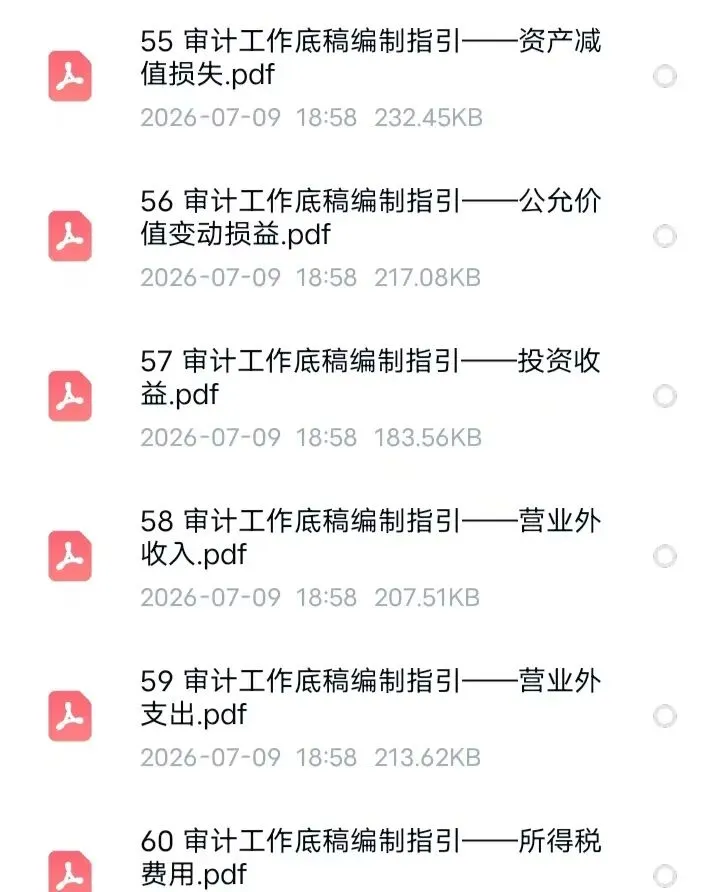Tick the circle next to 58 营业外收入.pdf

(x=664, y=556)
